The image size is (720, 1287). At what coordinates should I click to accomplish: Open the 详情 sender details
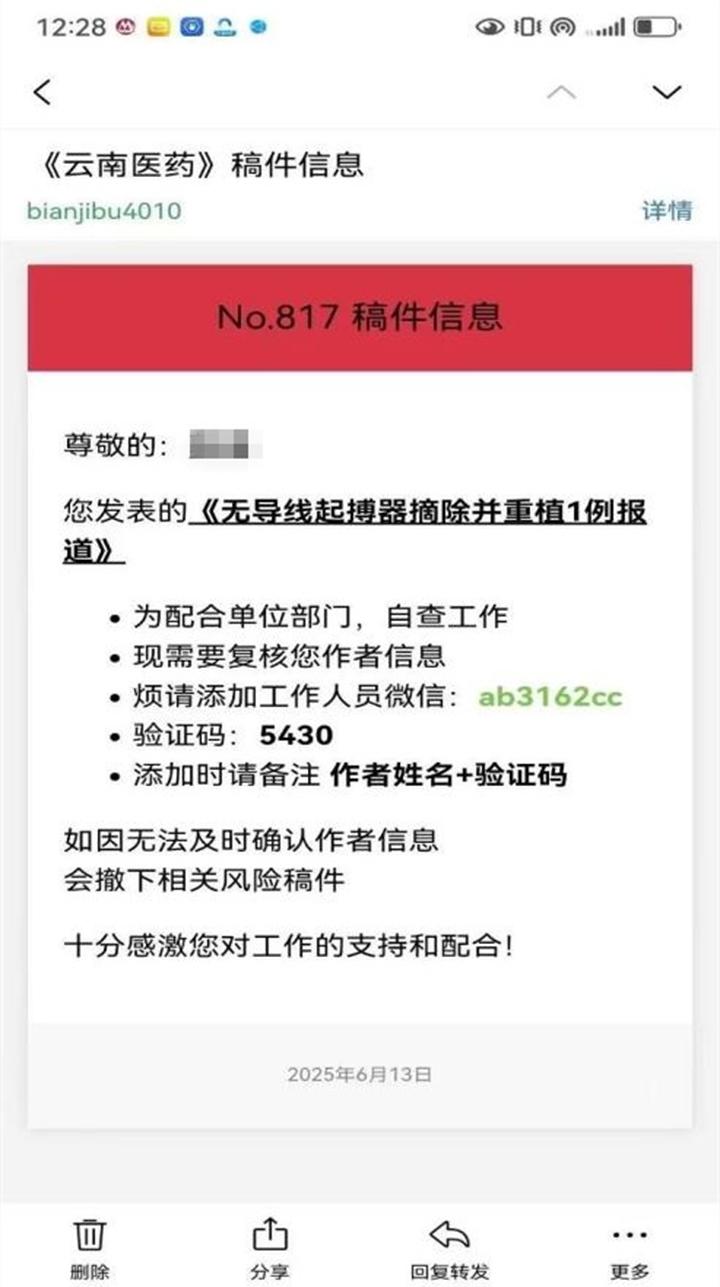[666, 211]
